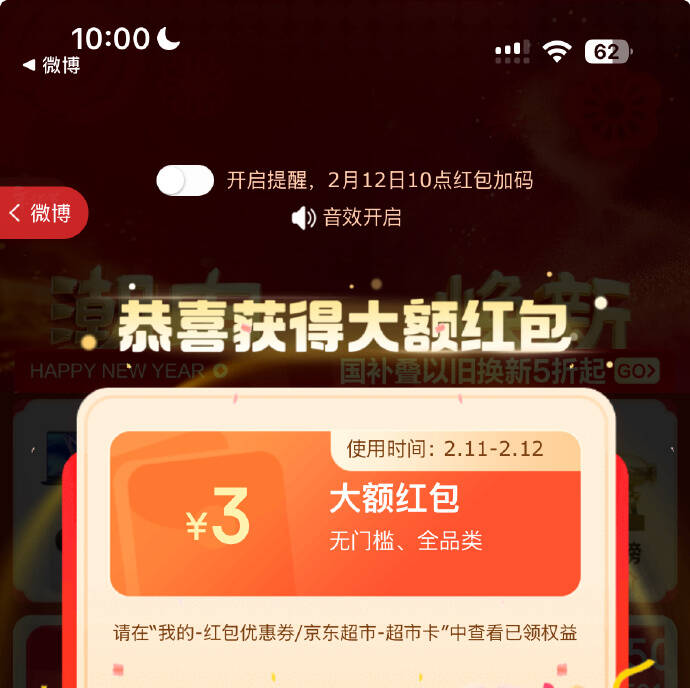
Task: Toggle the 音效开启 sound effects speaker
Action: tap(304, 217)
